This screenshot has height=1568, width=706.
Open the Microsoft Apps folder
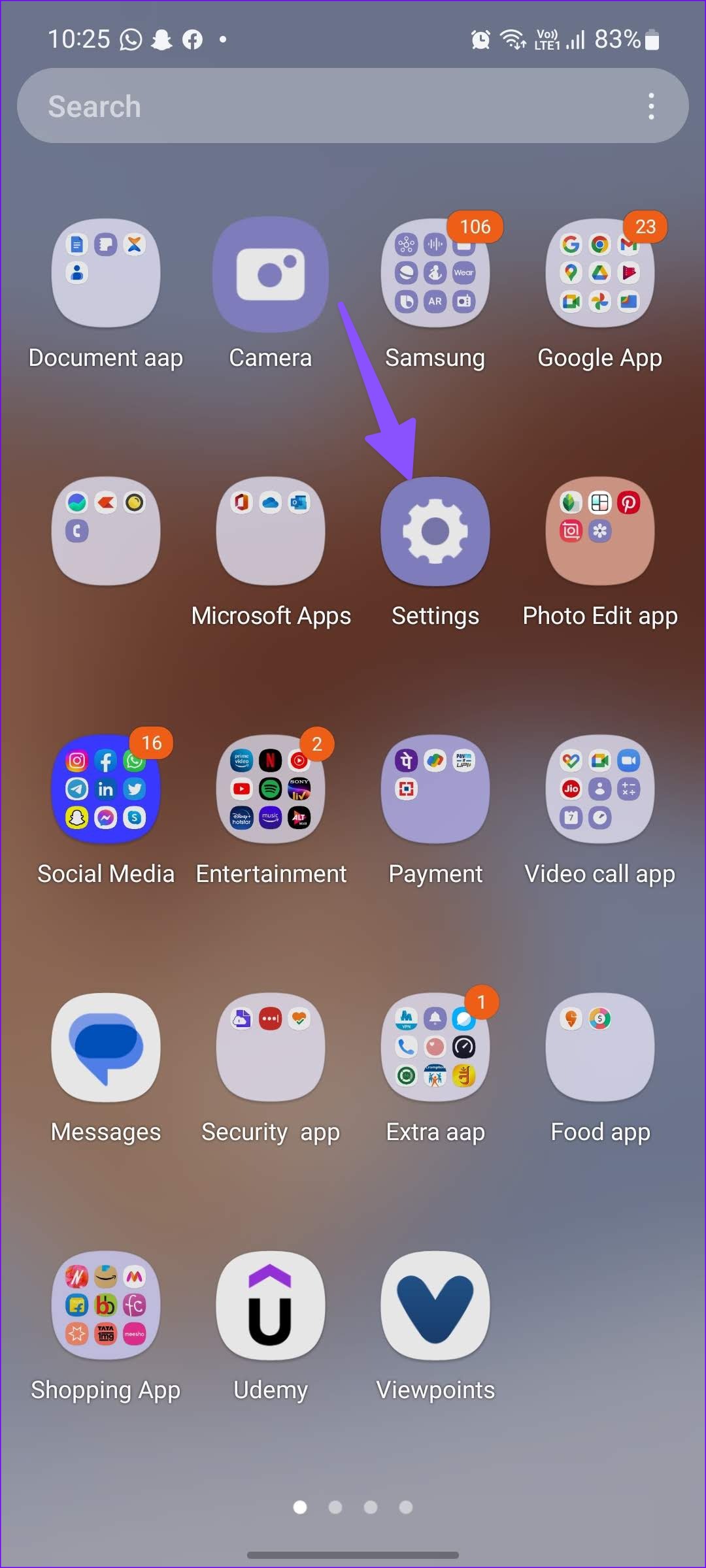coord(271,531)
